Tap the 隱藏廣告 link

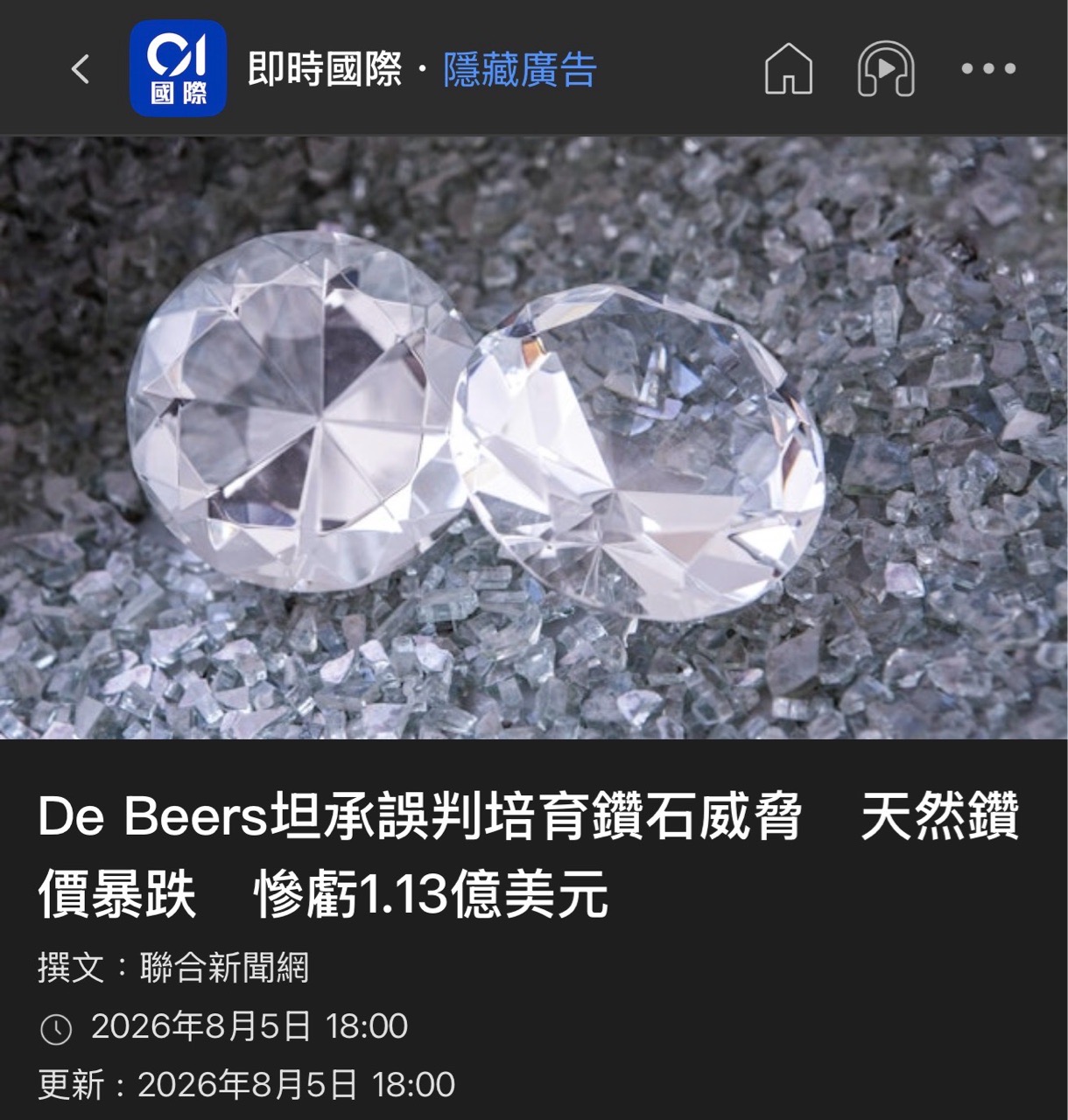520,69
